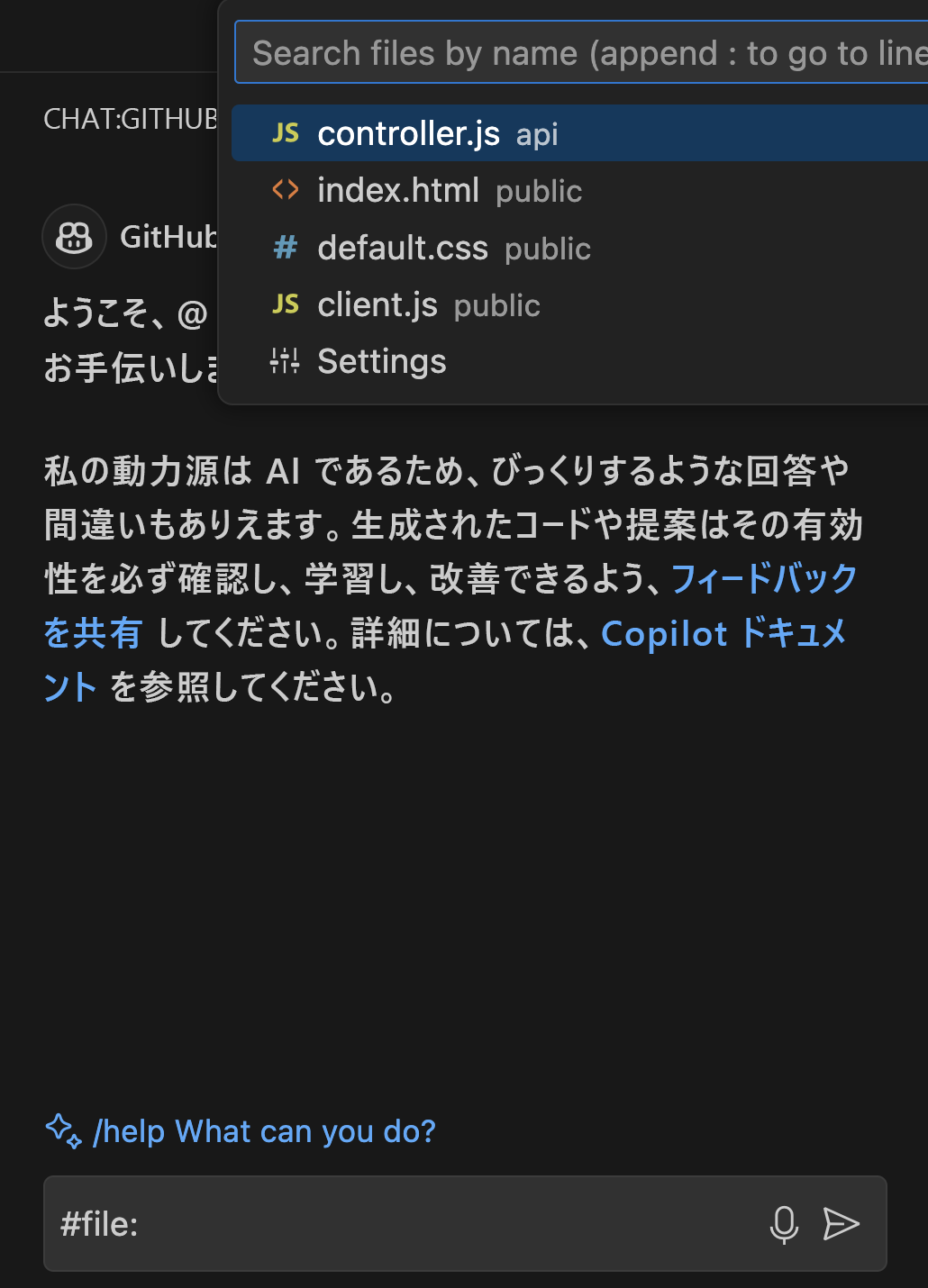Choose index.html in the file picker
928x1288 pixels.
click(398, 191)
